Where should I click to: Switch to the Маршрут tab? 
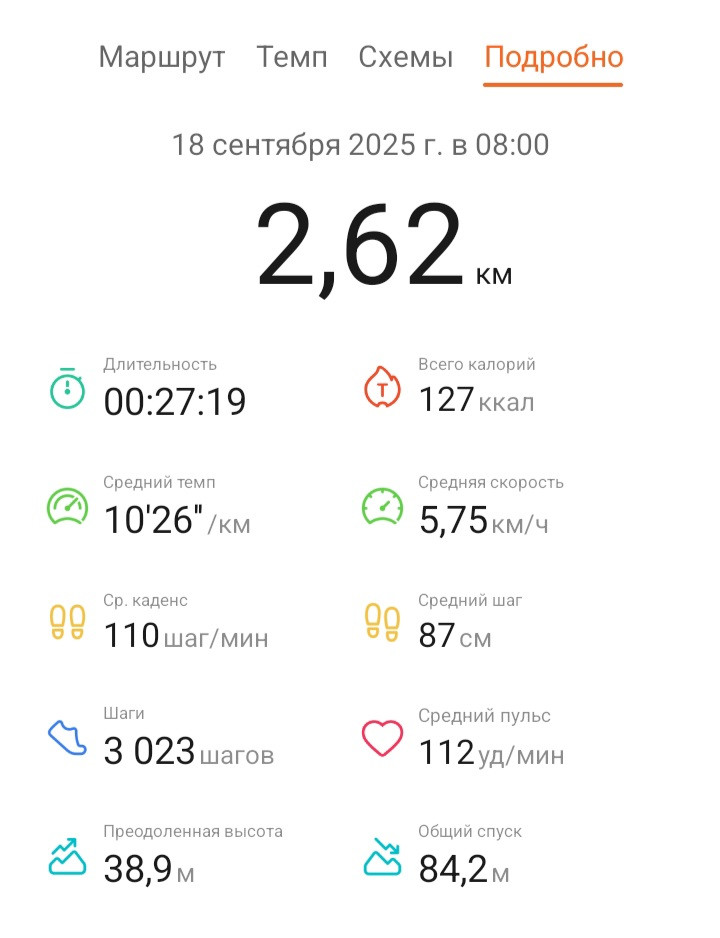[161, 58]
